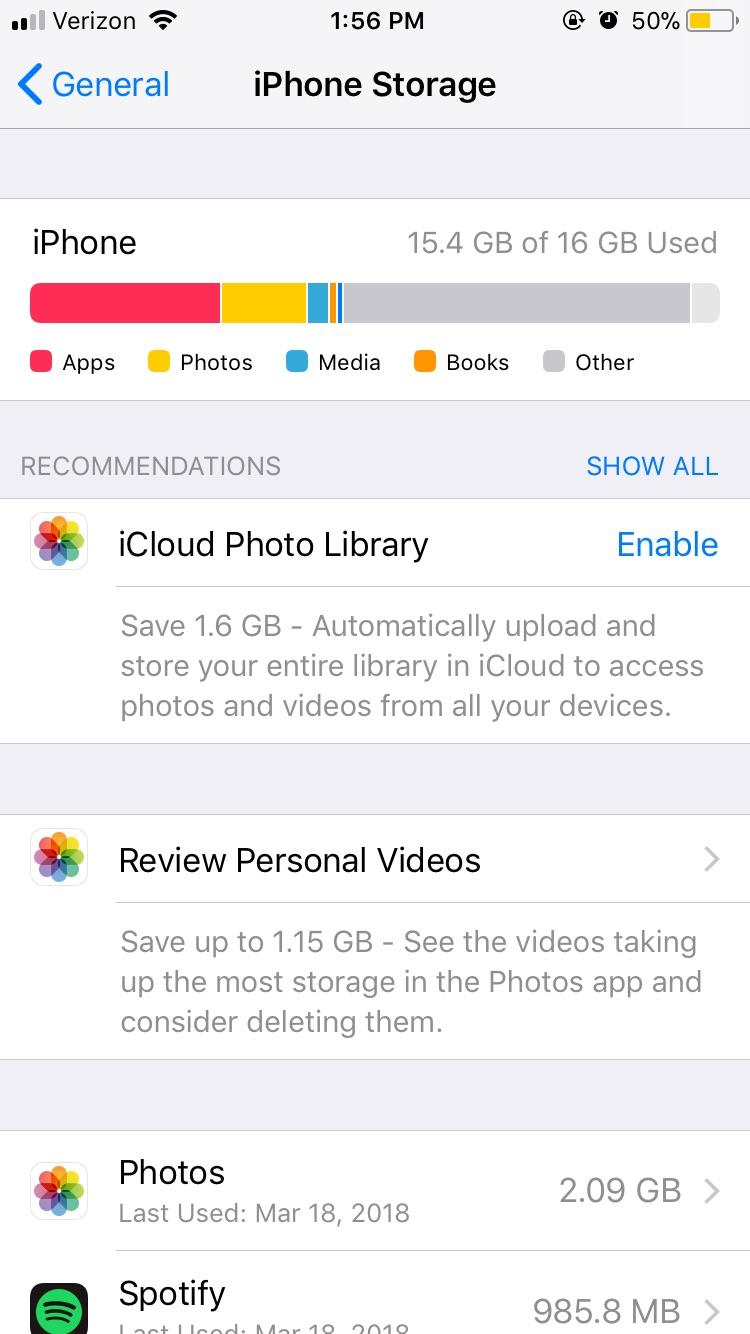Tap the alarm clock icon in the status bar
Screen dimensions: 750x1334
tap(610, 19)
